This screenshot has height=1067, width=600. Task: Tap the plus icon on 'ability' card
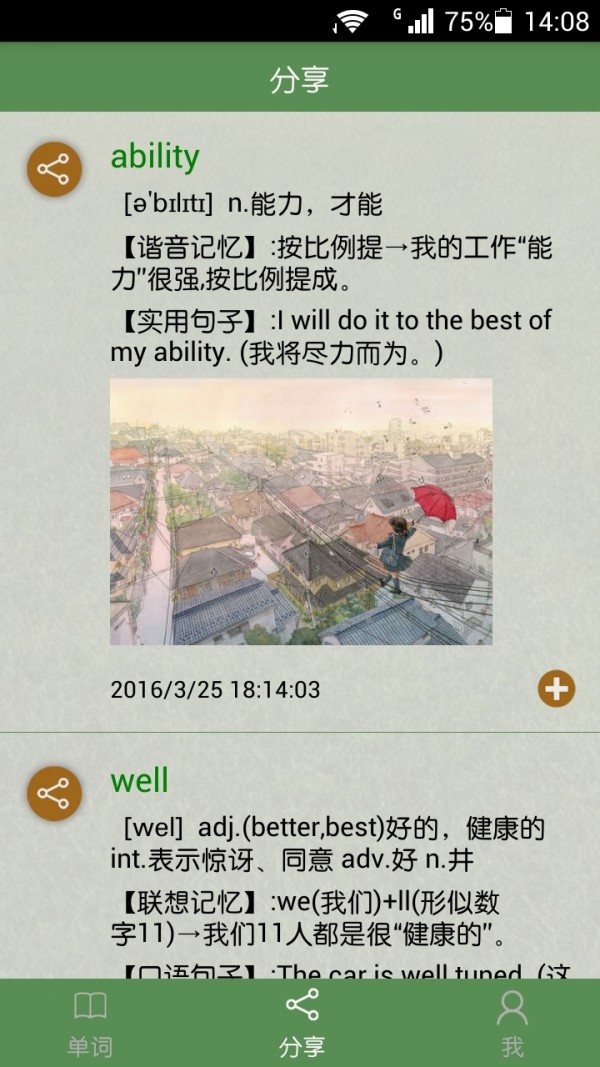coord(556,689)
